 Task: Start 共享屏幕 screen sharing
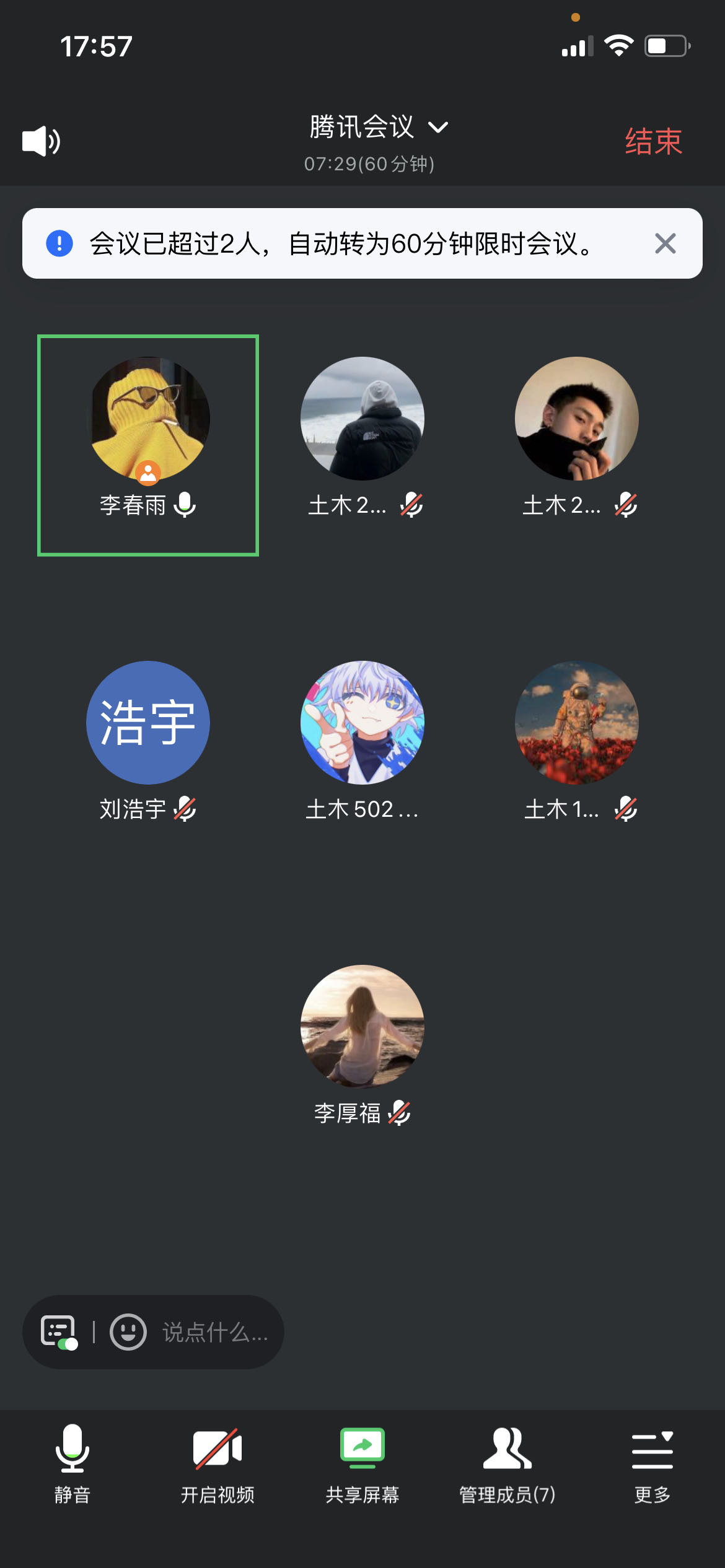(362, 1463)
